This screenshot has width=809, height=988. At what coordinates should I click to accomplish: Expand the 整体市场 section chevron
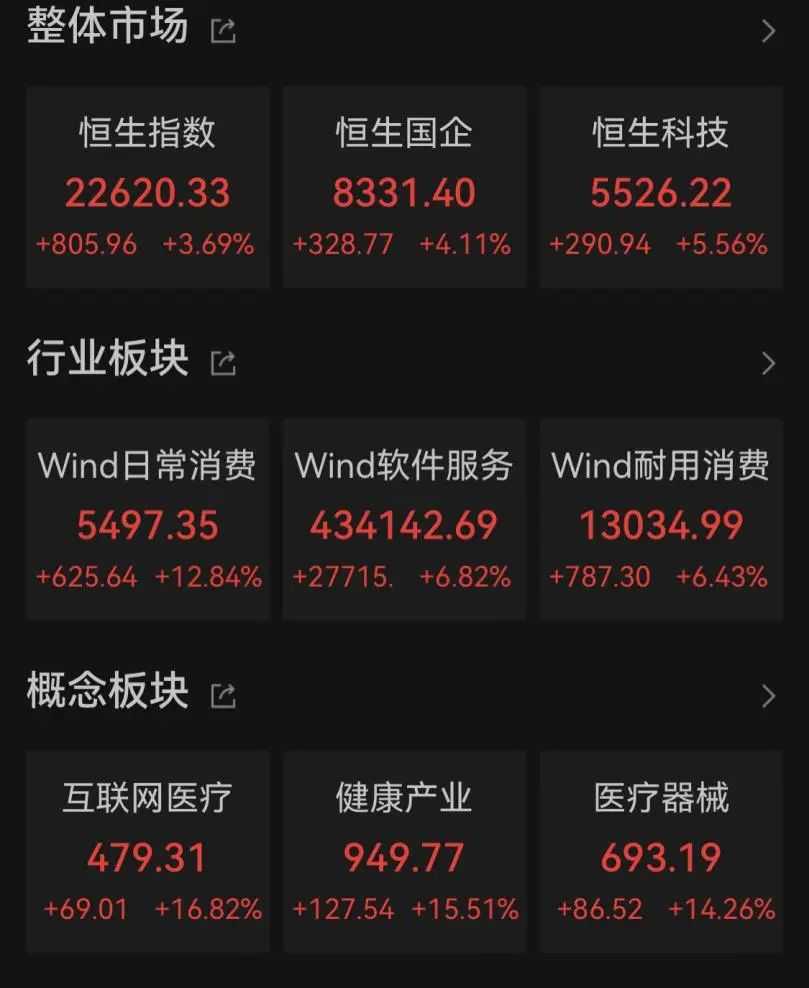(768, 31)
